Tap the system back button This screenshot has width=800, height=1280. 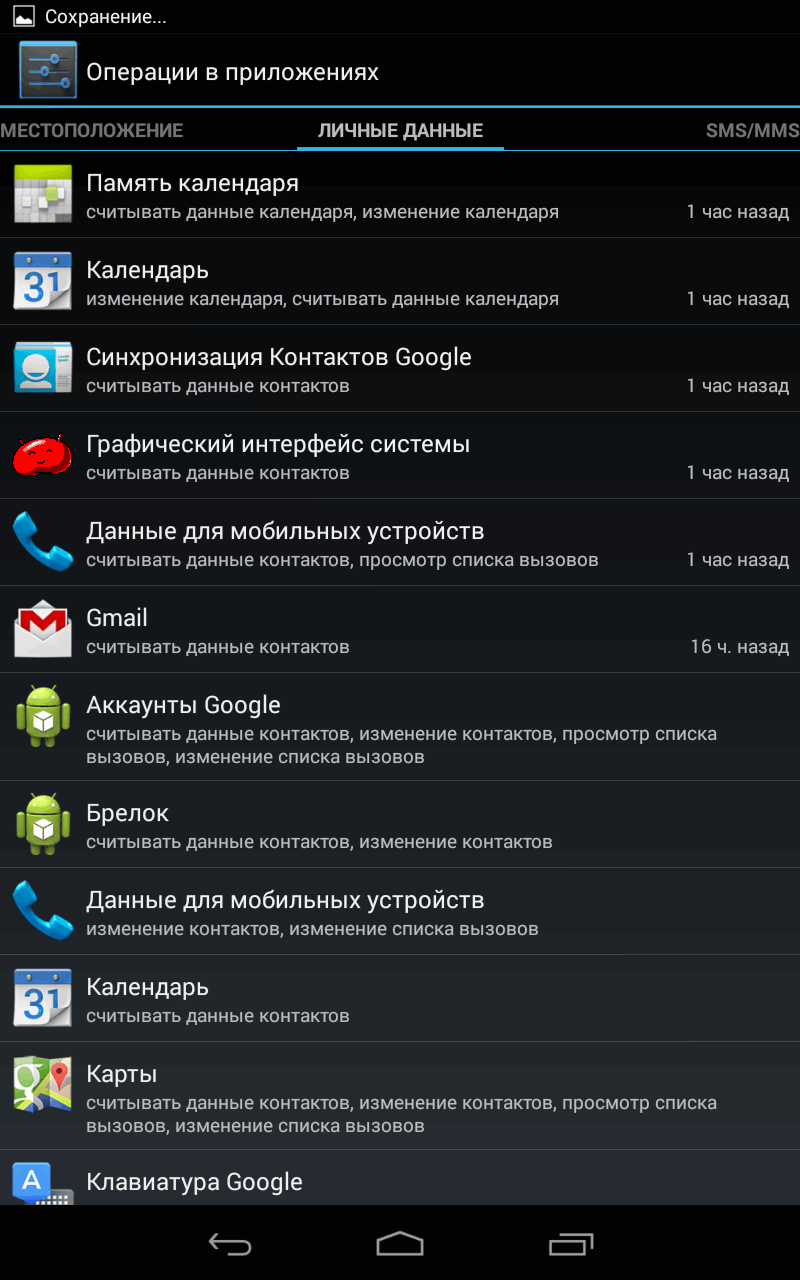(x=229, y=1244)
